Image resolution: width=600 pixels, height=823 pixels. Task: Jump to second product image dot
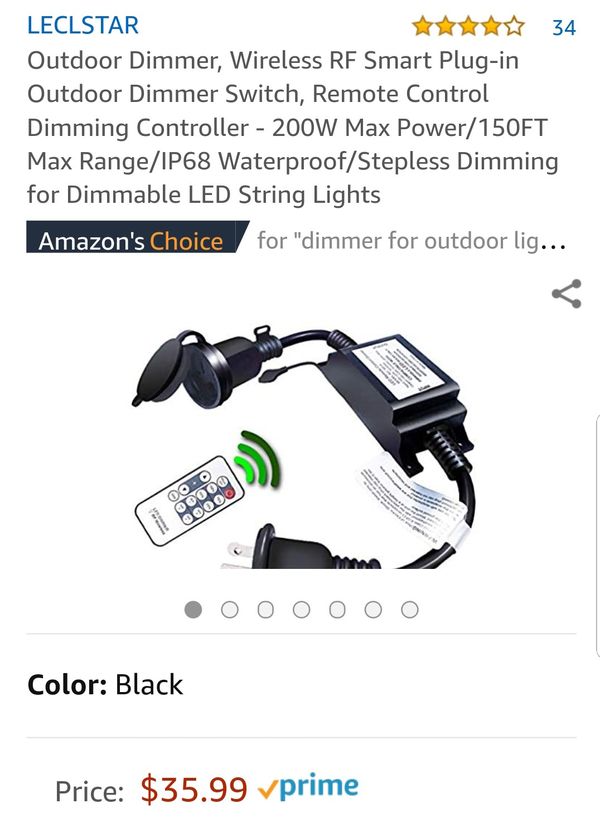tap(230, 609)
